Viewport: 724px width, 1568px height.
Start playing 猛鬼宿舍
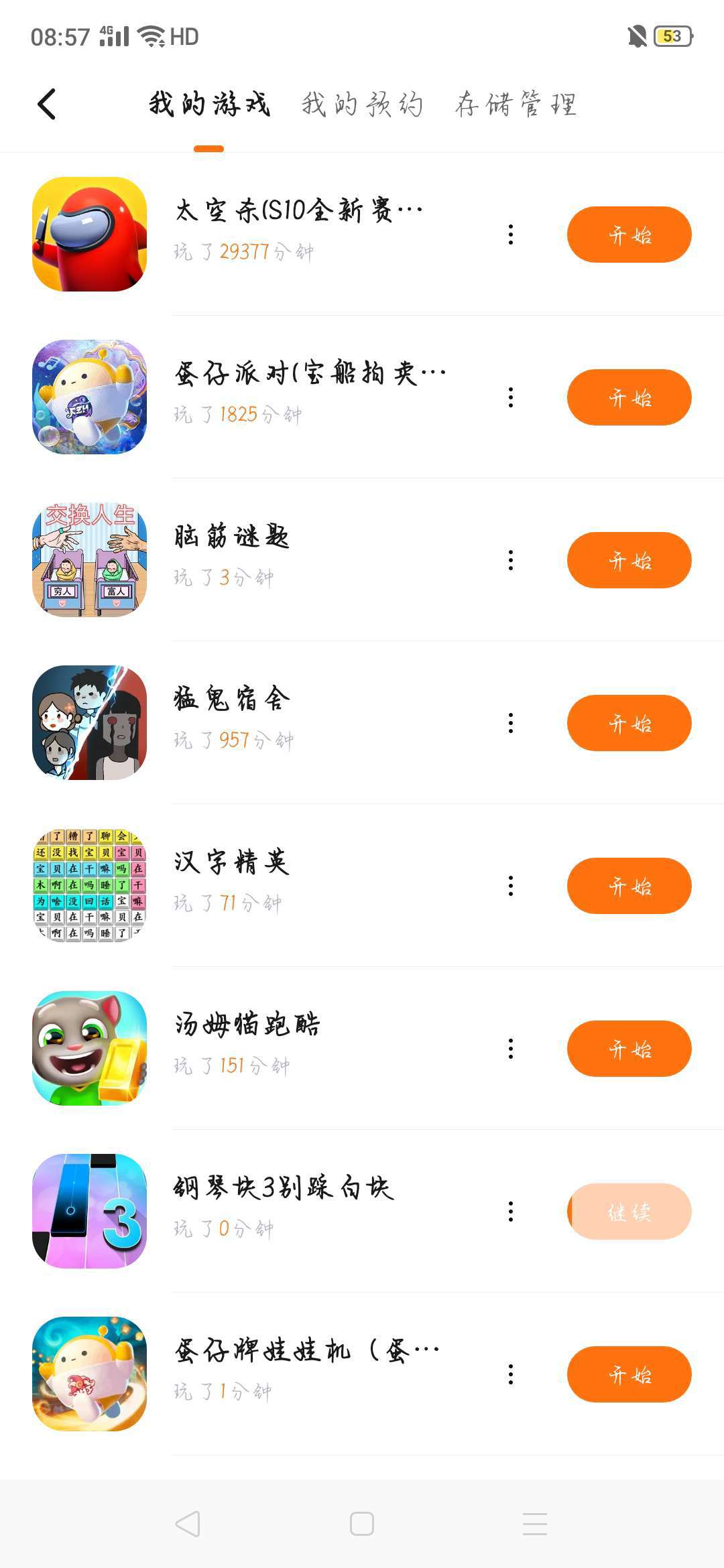click(x=629, y=723)
